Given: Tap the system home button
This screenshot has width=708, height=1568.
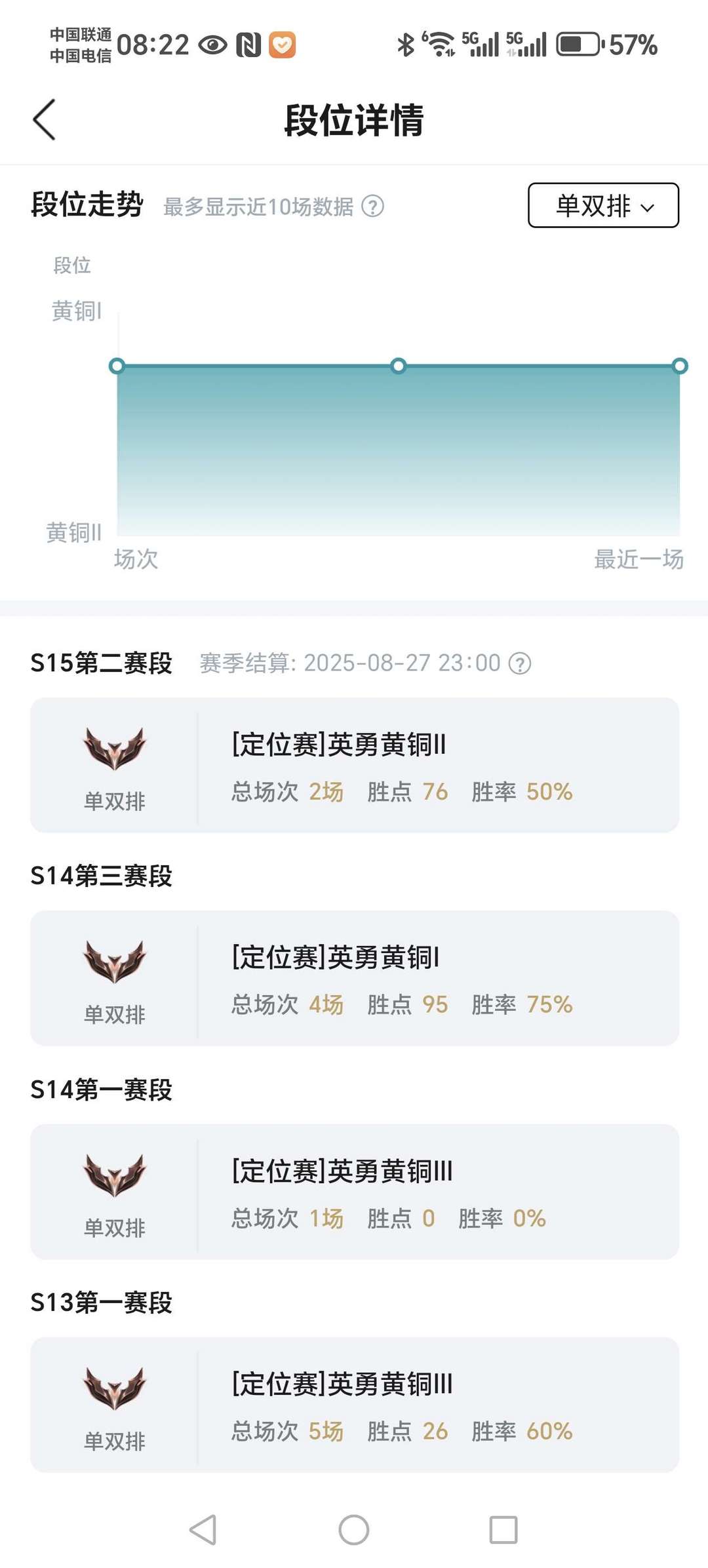Looking at the screenshot, I should pyautogui.click(x=354, y=1530).
